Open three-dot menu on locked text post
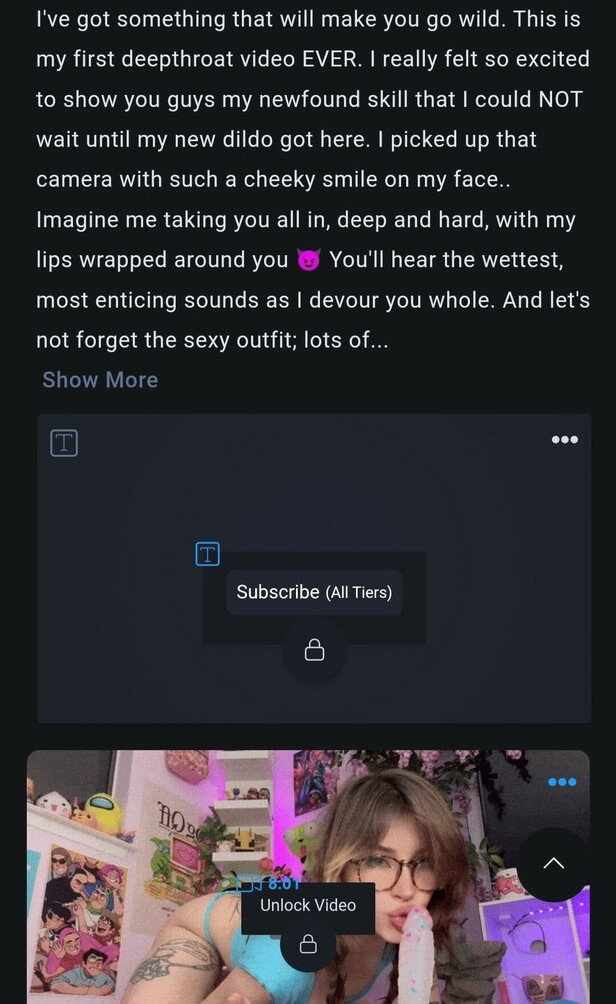This screenshot has width=616, height=1004. pyautogui.click(x=565, y=439)
